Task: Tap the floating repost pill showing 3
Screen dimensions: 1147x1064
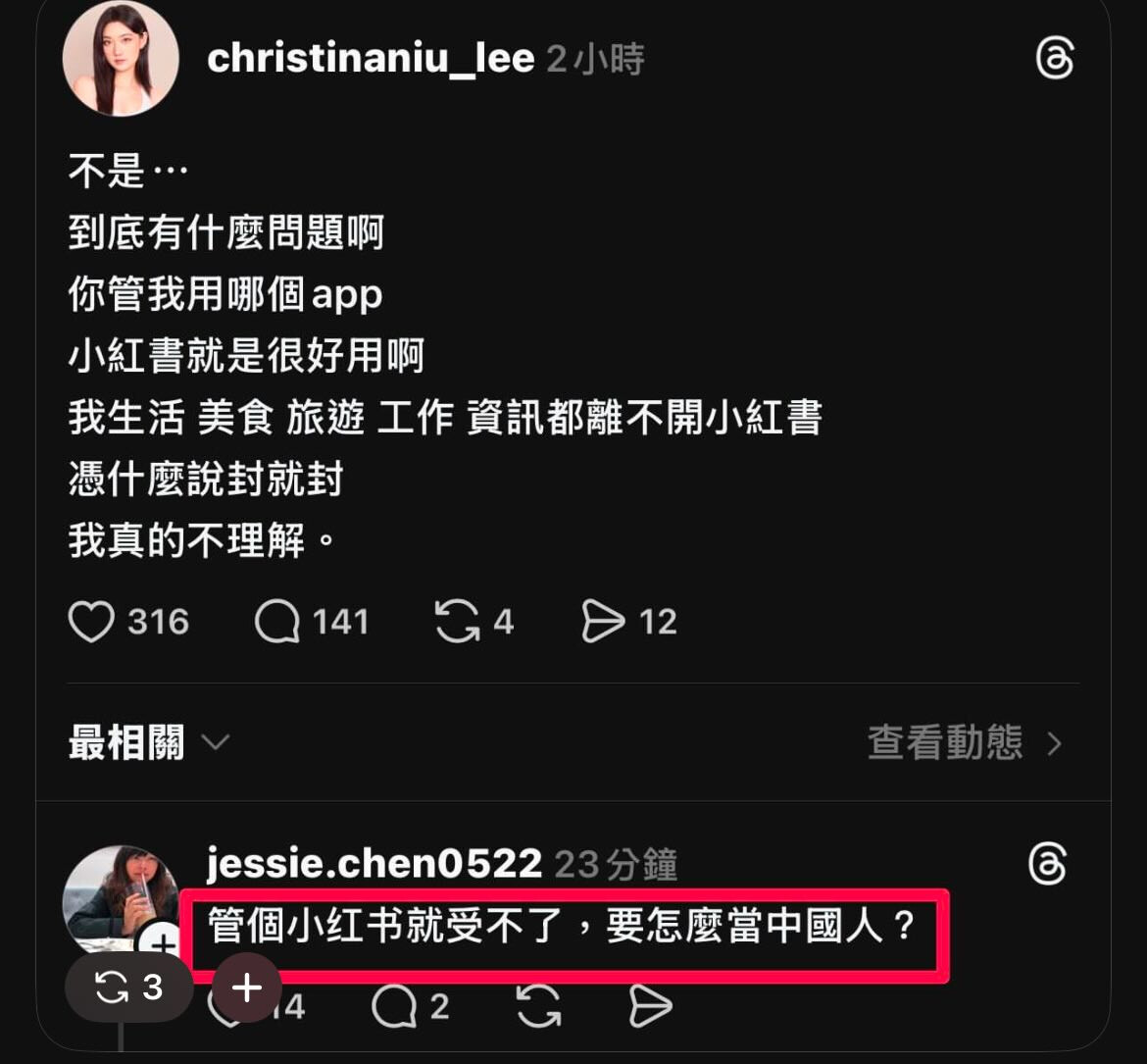Action: (x=128, y=988)
